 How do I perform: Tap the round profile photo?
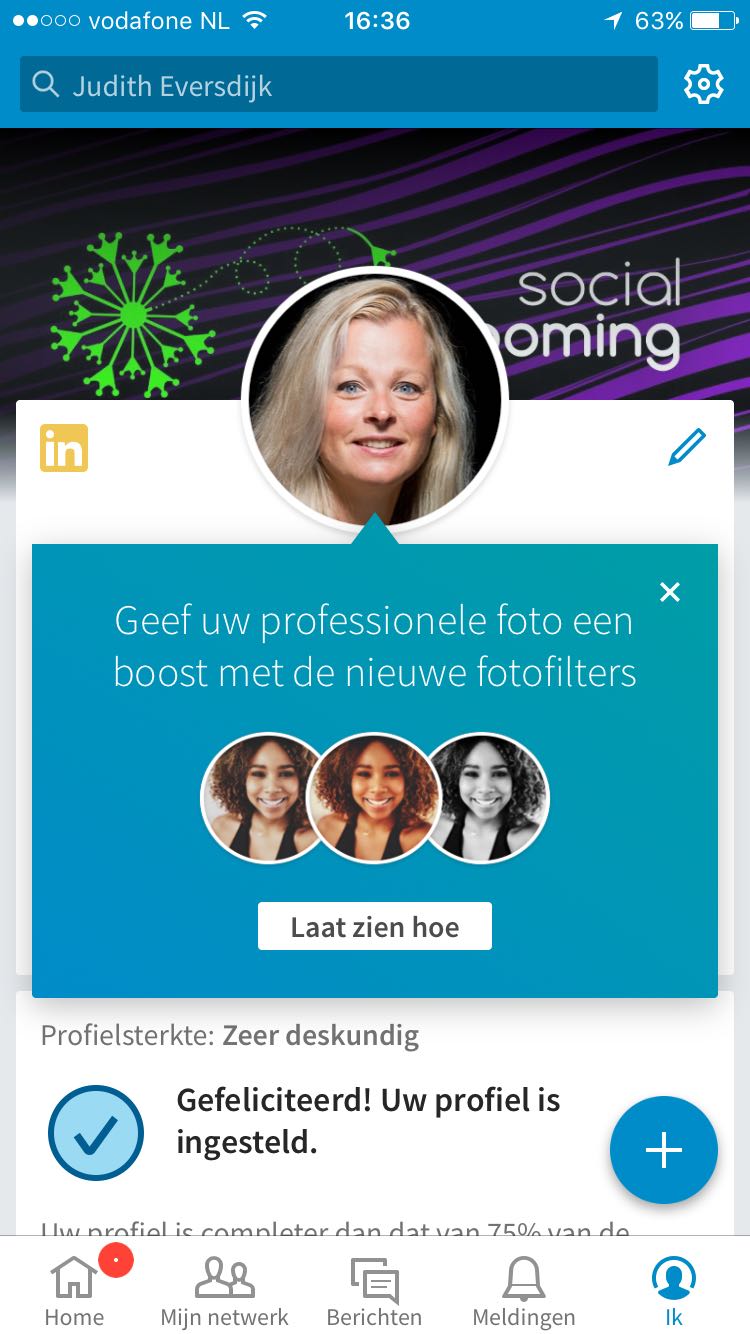point(375,400)
